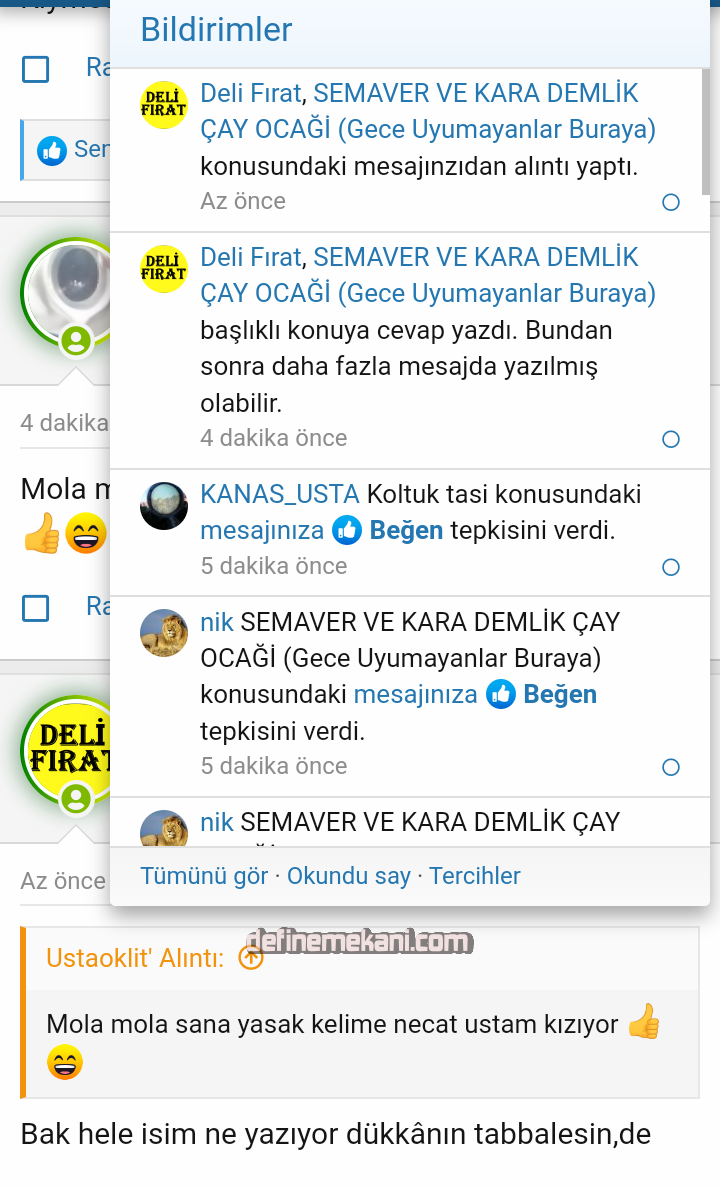Open mesajınıza link in the nik notification
720x1186 pixels.
pos(415,694)
